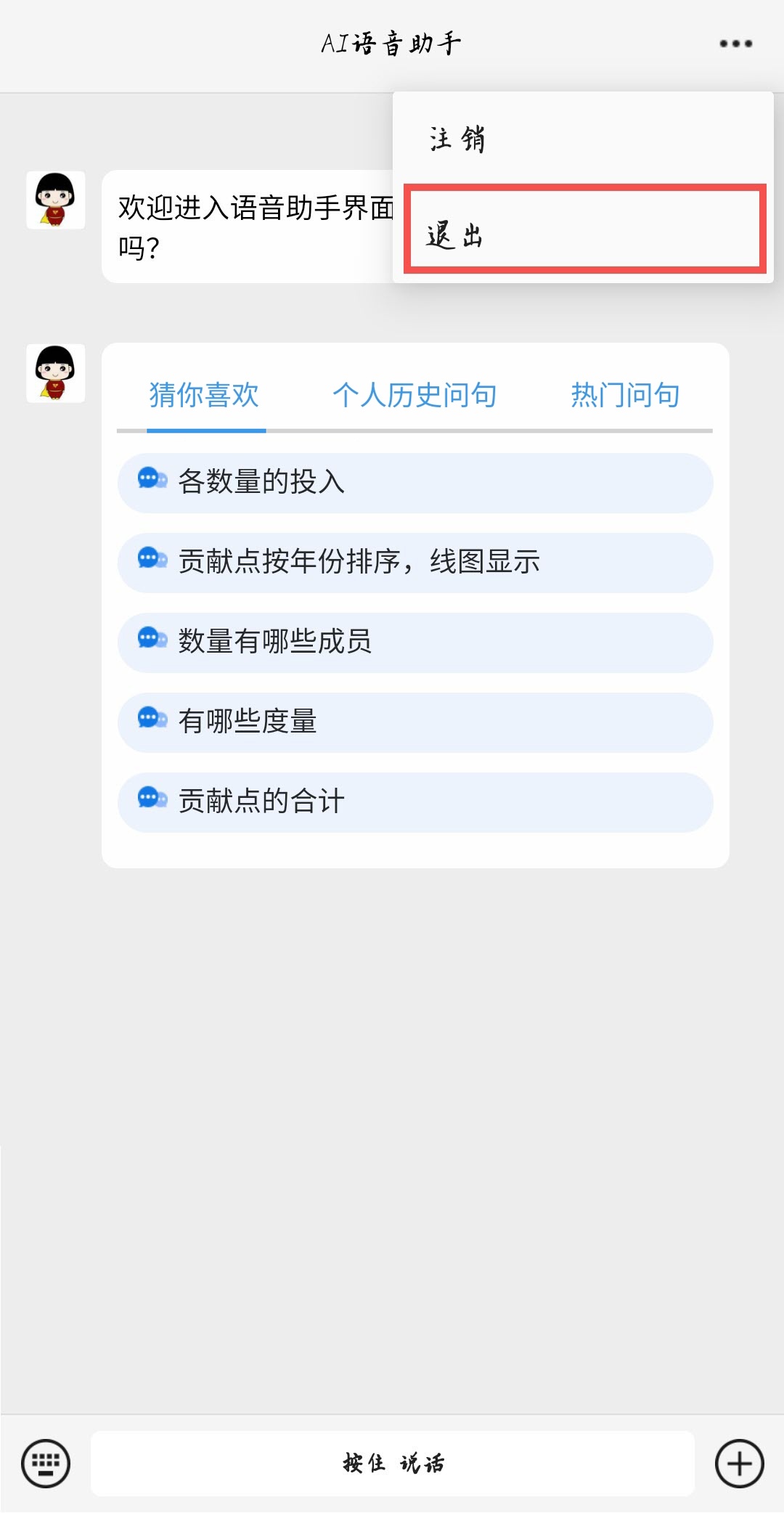Viewport: 784px width, 1513px height.
Task: Open the 热门问句 tab
Action: point(625,396)
